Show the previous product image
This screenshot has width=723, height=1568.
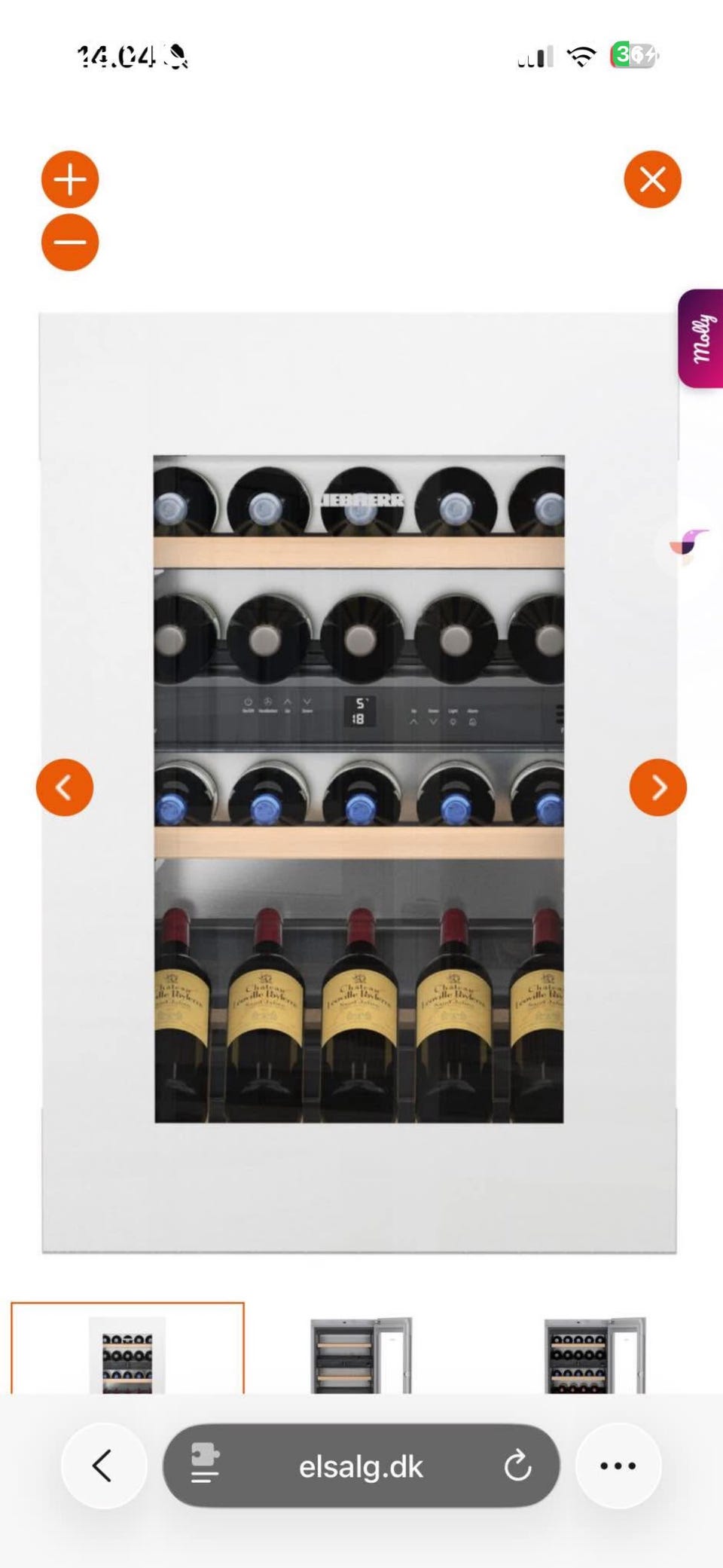click(x=65, y=787)
